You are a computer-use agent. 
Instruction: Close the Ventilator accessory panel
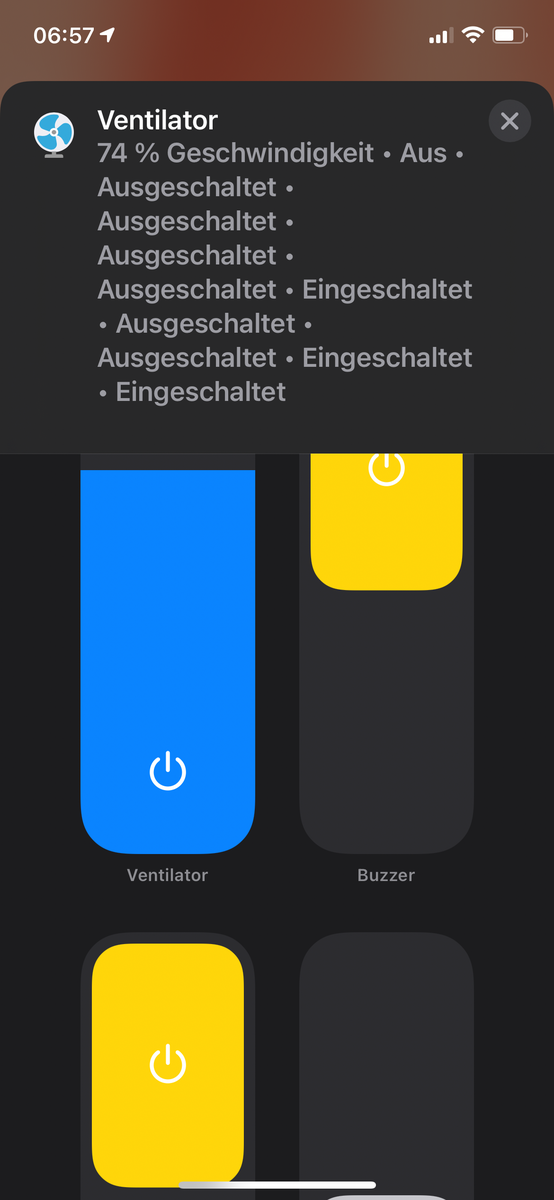[x=509, y=121]
